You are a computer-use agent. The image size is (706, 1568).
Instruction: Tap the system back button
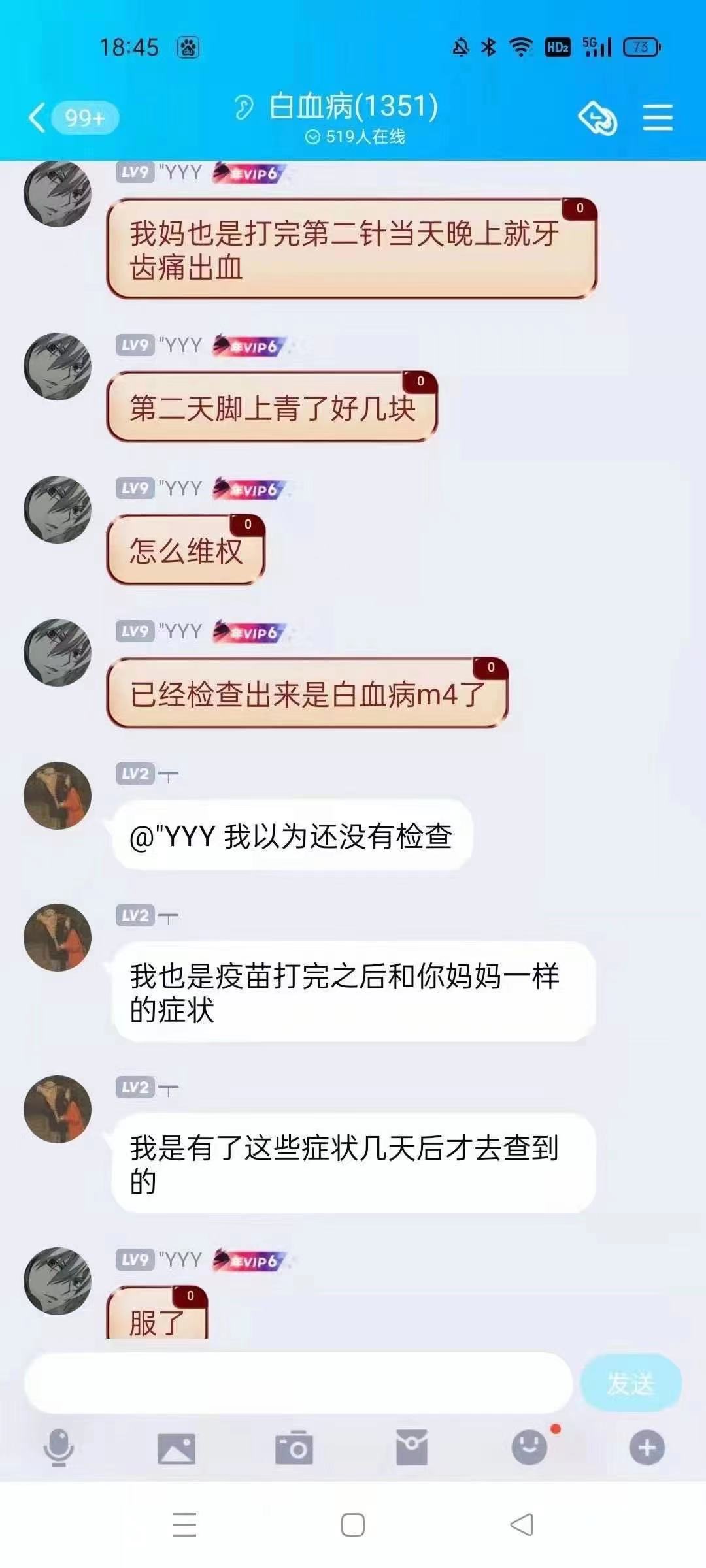pos(522,1525)
